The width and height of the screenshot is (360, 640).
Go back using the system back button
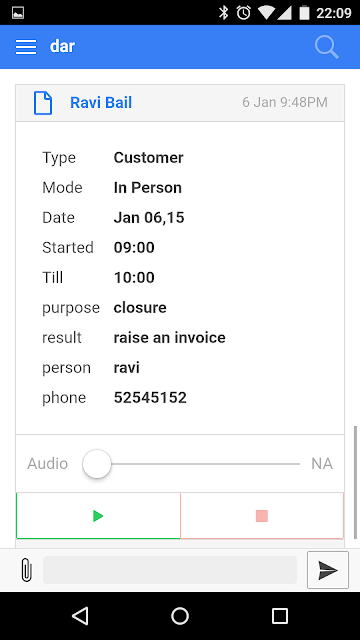tap(80, 616)
